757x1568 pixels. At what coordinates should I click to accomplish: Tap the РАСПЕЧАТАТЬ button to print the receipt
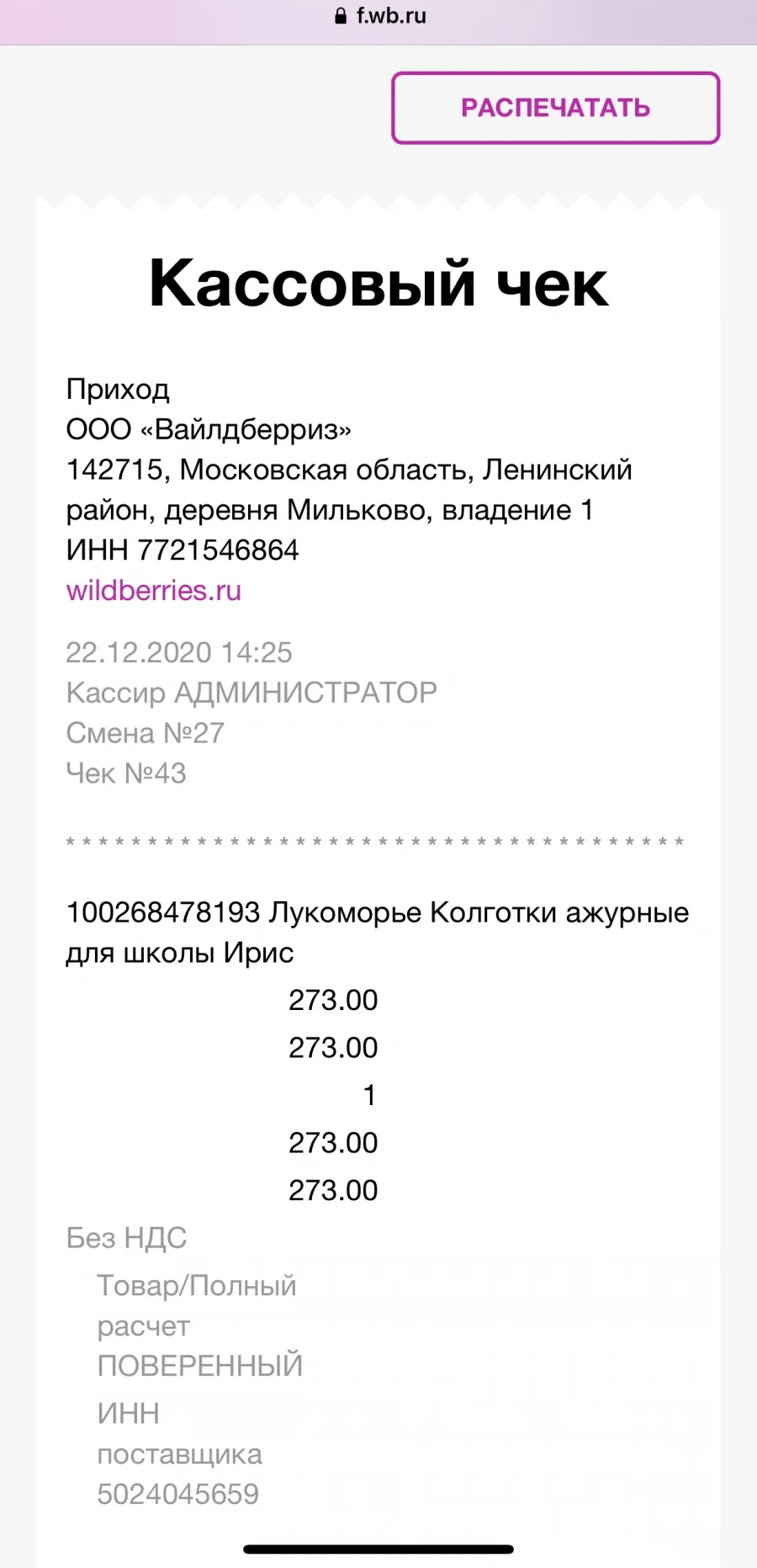555,108
